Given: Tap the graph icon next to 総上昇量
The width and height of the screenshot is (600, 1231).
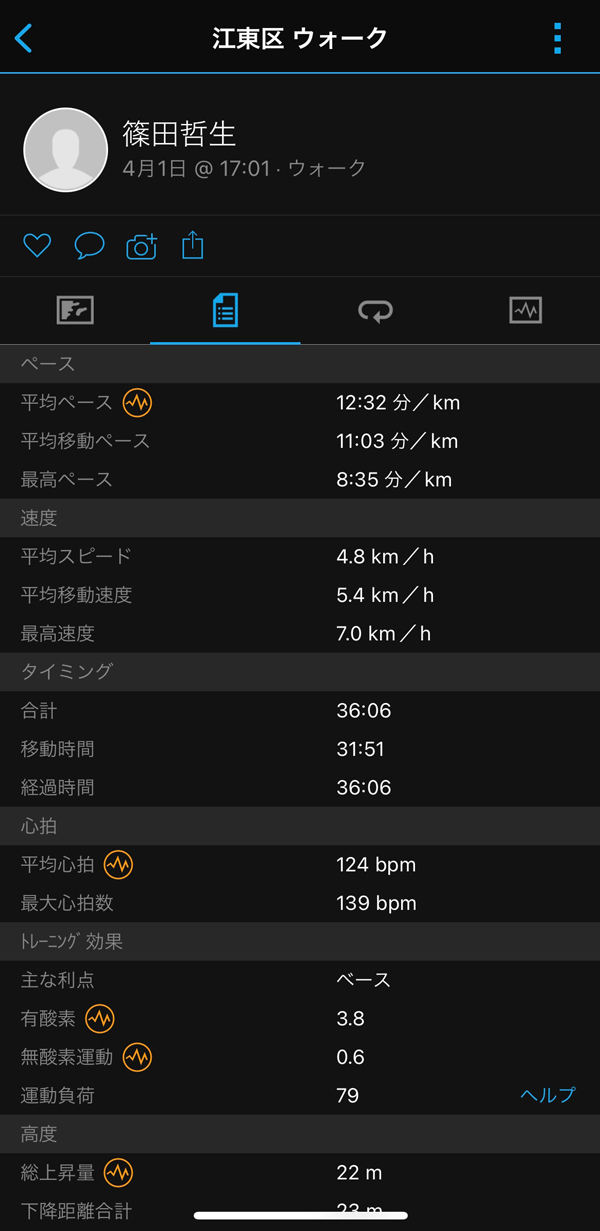Looking at the screenshot, I should (x=118, y=1172).
